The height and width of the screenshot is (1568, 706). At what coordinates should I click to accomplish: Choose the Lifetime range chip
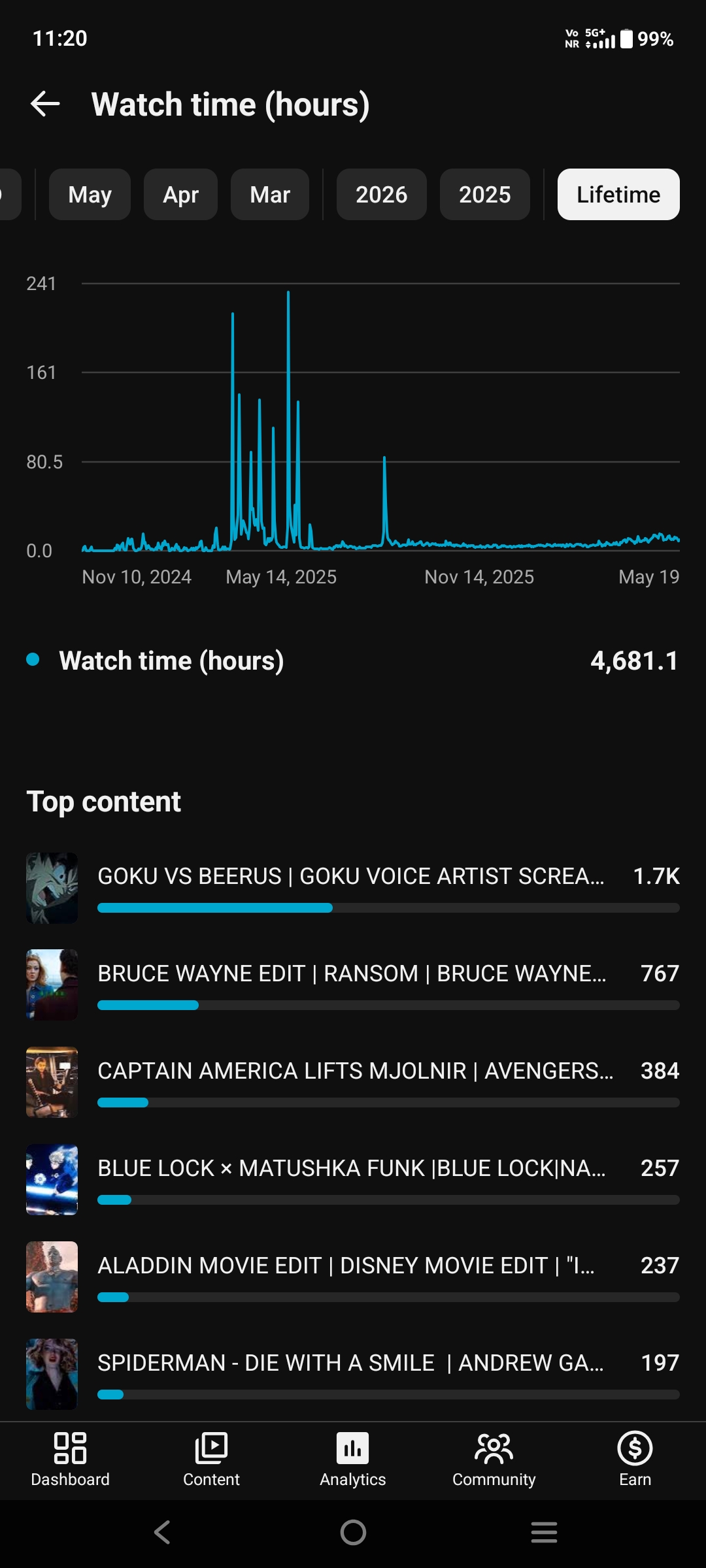[618, 195]
